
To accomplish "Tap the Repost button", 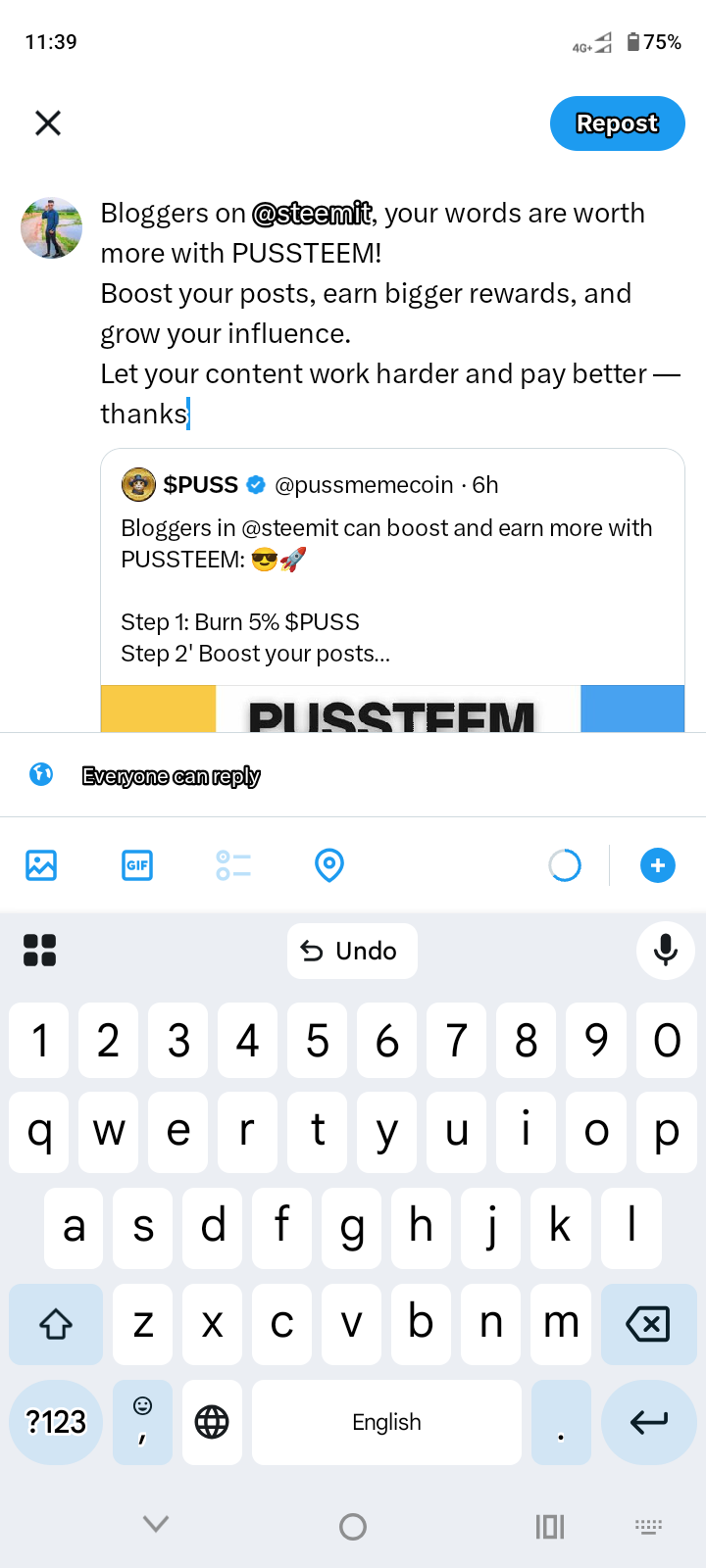I will click(617, 123).
